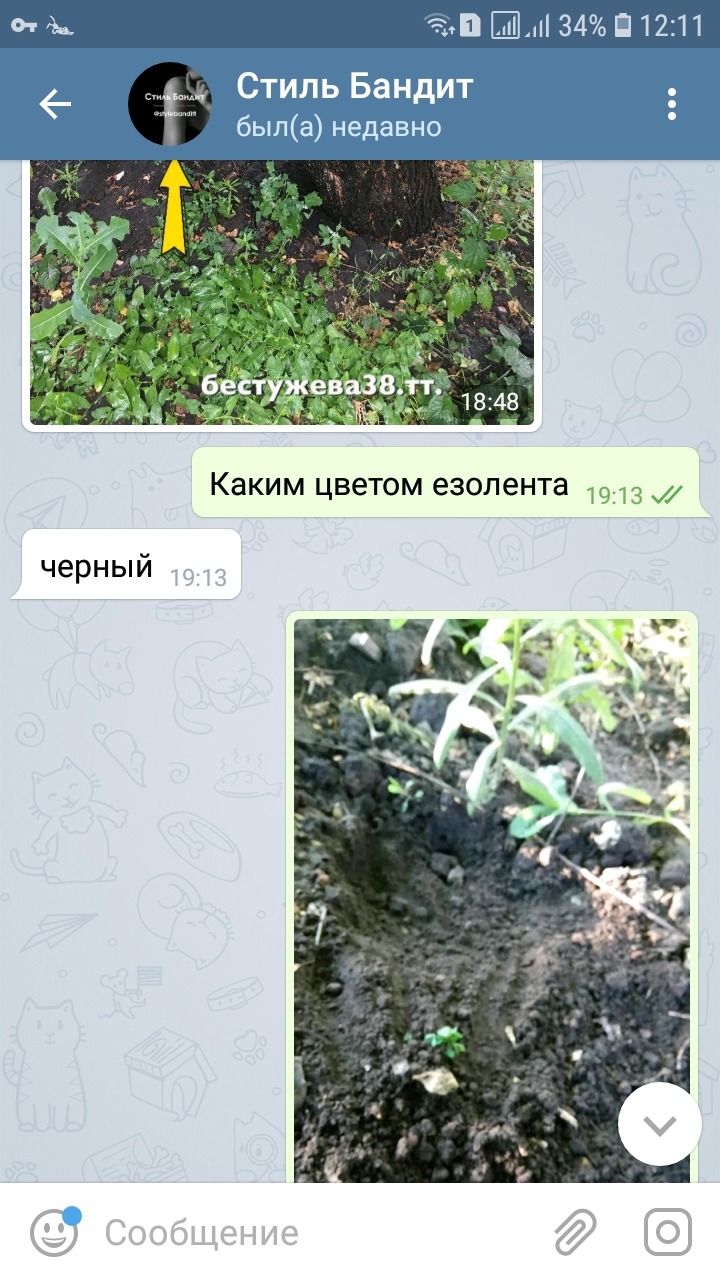720x1280 pixels.
Task: Jump to latest messages with down arrow
Action: 660,1125
